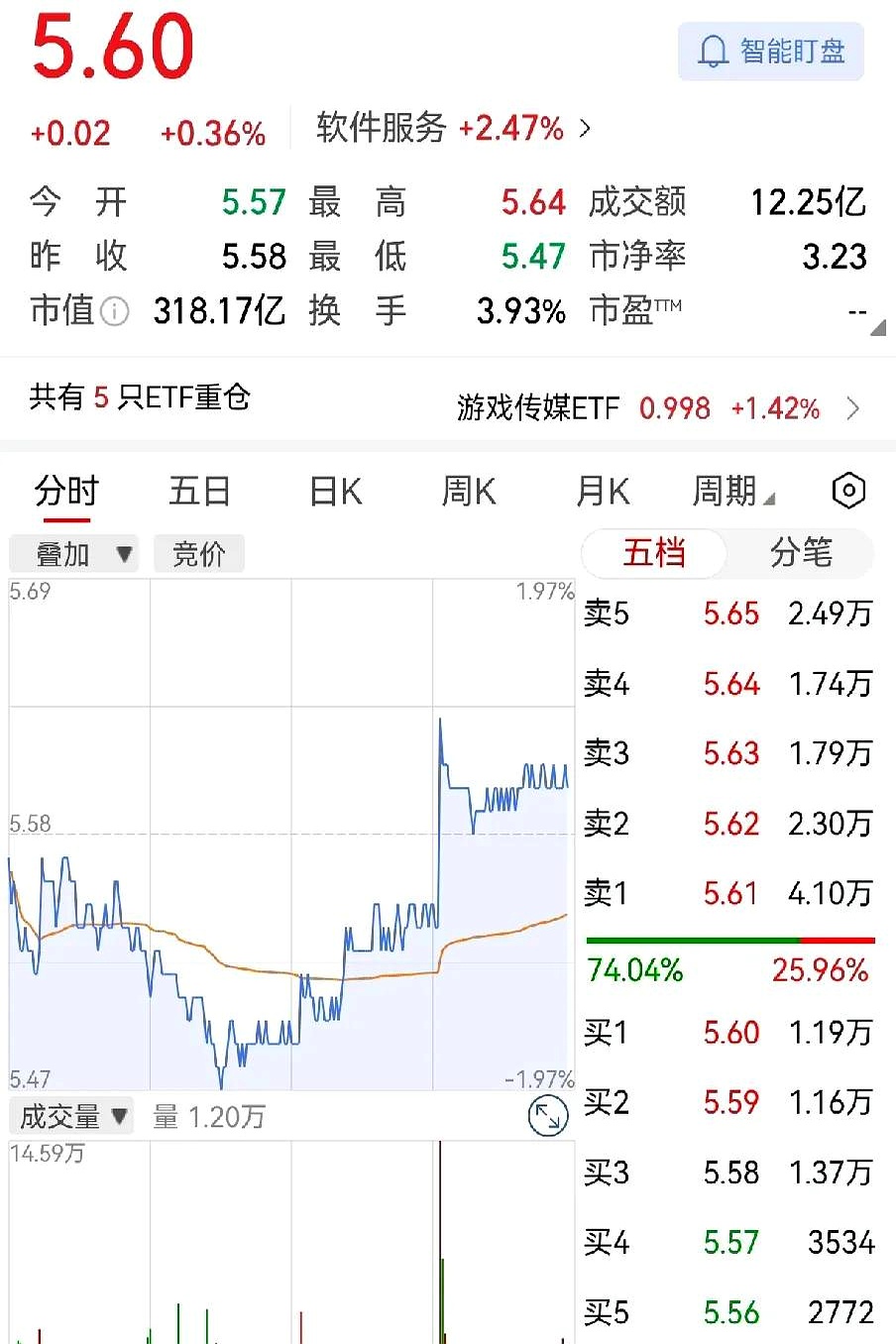Image resolution: width=896 pixels, height=1344 pixels.
Task: Expand more quote details triangle
Action: click(x=877, y=327)
